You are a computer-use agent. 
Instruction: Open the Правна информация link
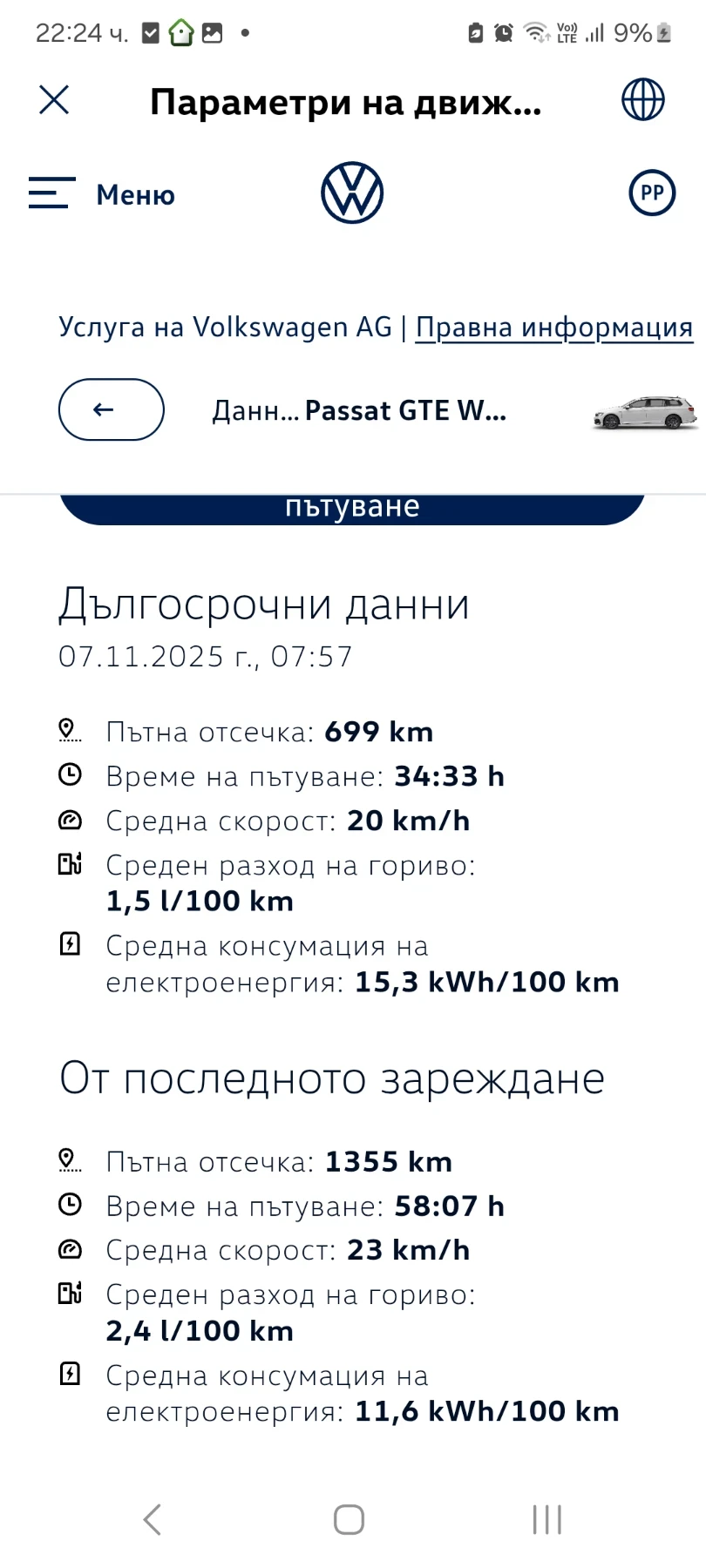tap(554, 327)
